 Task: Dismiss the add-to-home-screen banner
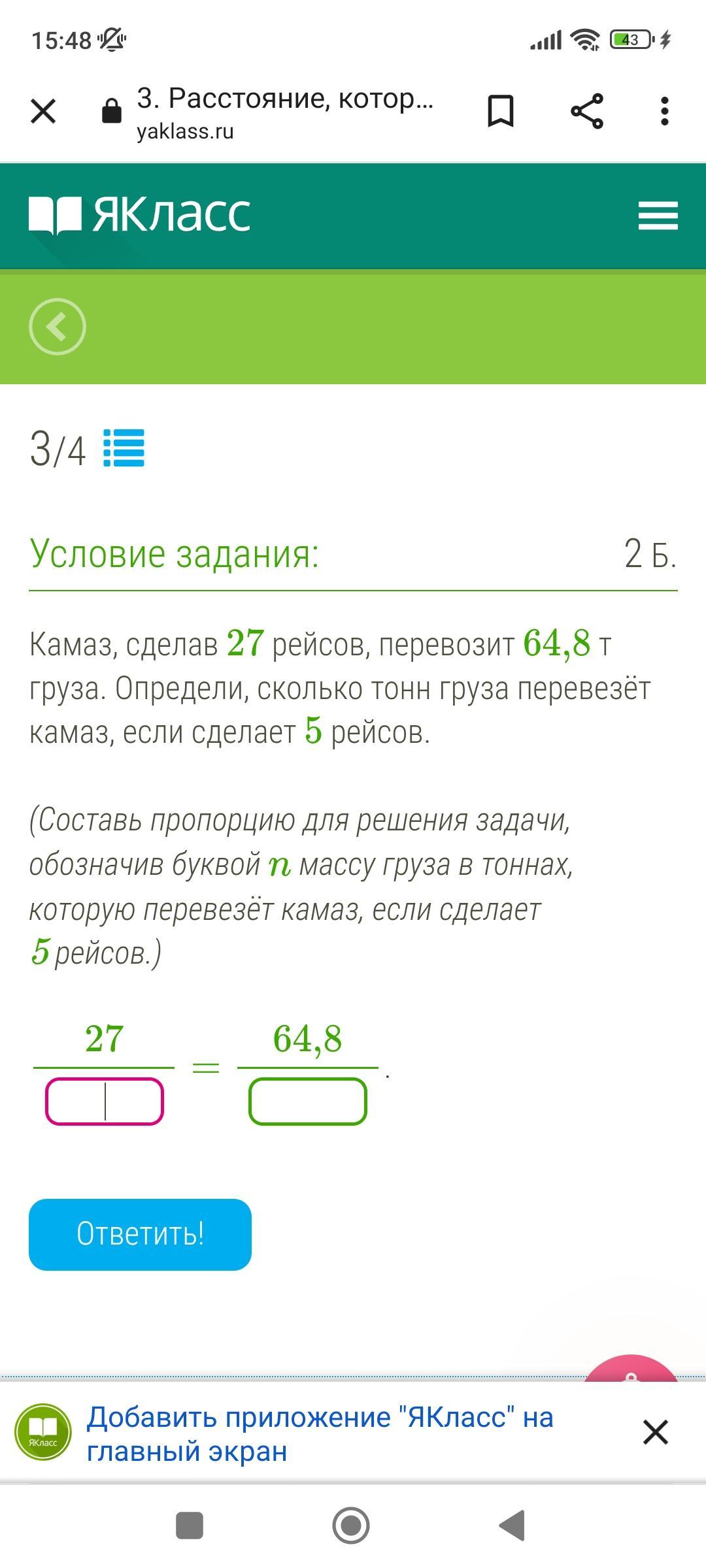(x=655, y=1432)
